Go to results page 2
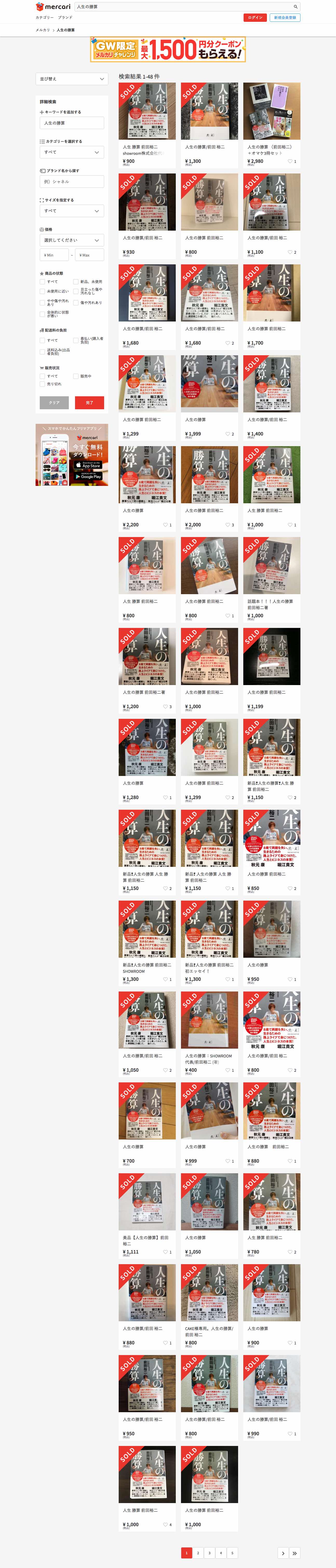Image resolution: width=336 pixels, height=1568 pixels. pos(198,1553)
